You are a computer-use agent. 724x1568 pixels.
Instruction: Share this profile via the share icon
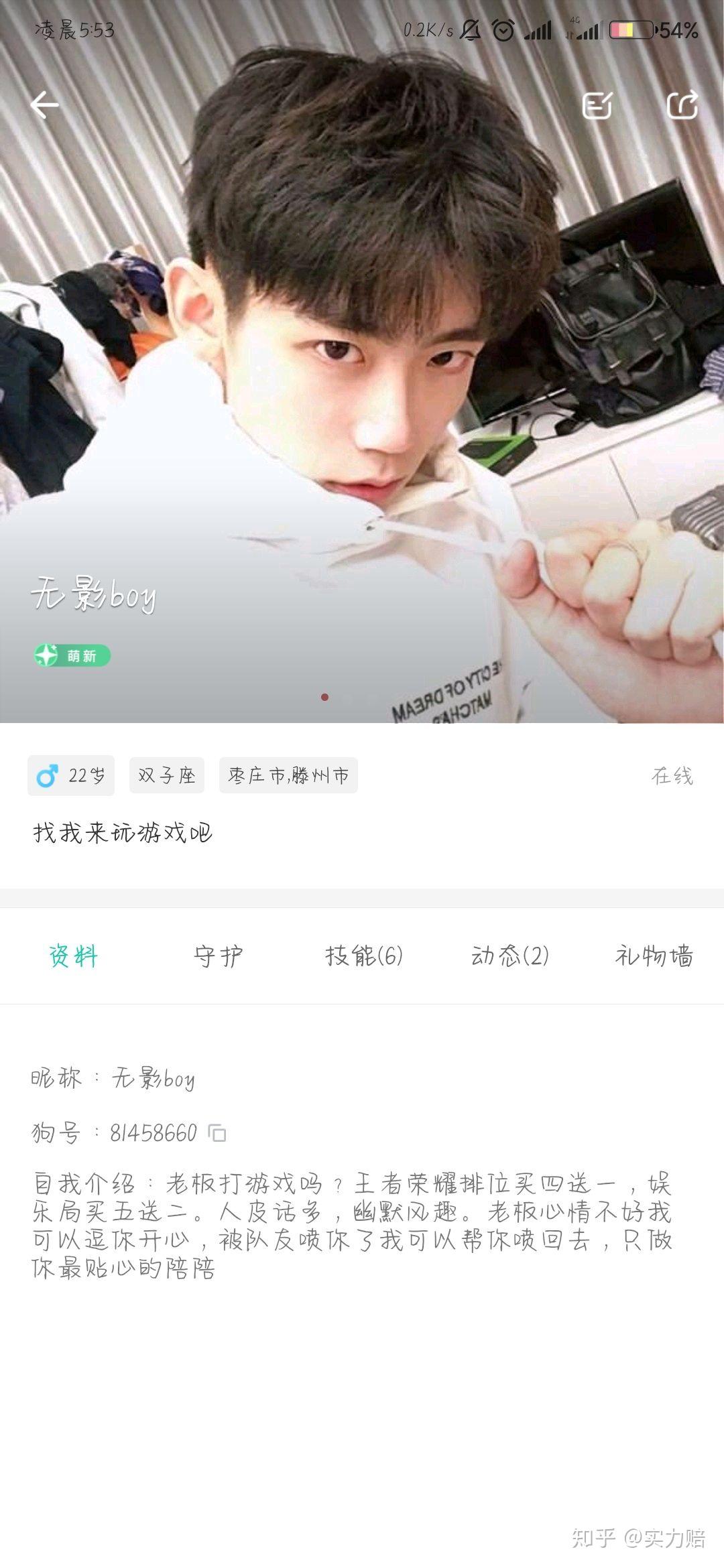pos(682,105)
